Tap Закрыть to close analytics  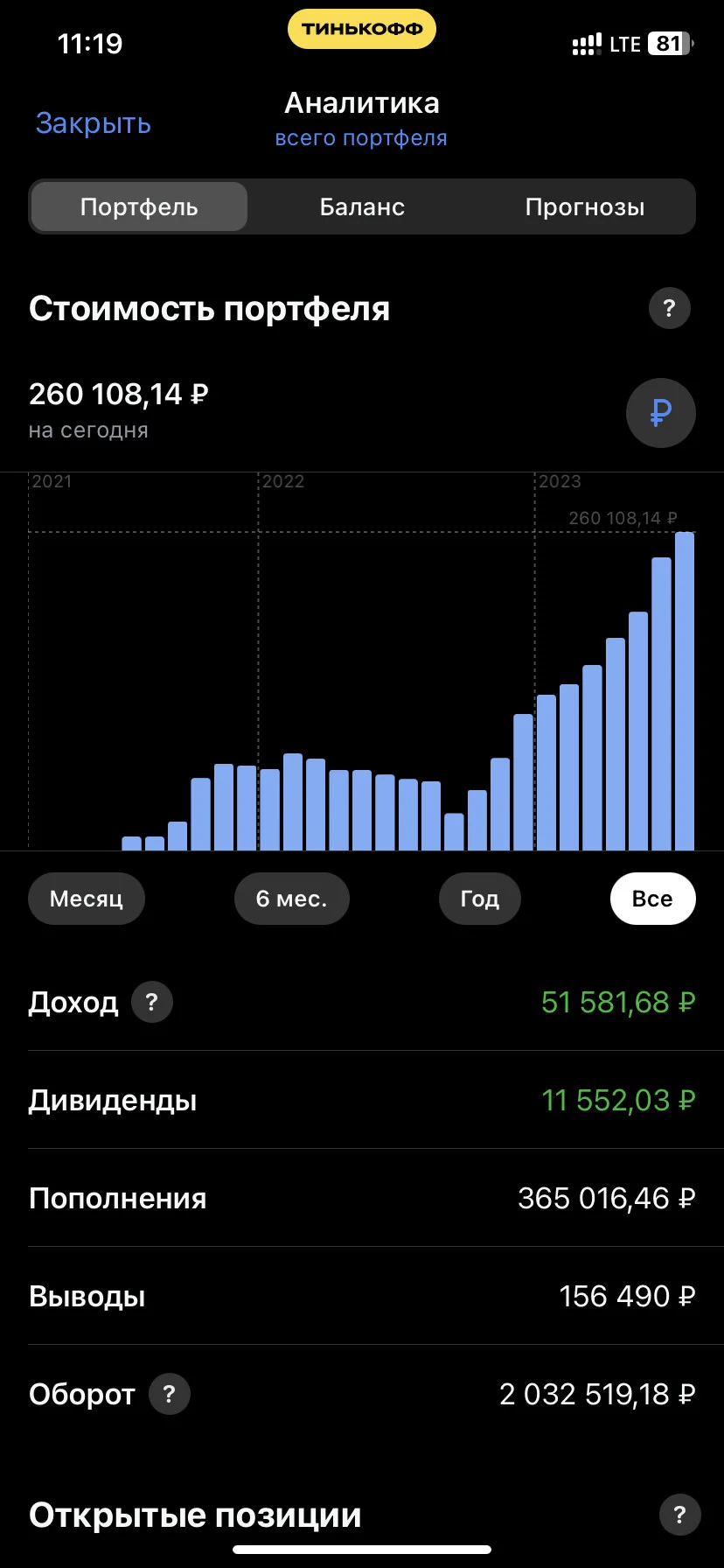94,123
